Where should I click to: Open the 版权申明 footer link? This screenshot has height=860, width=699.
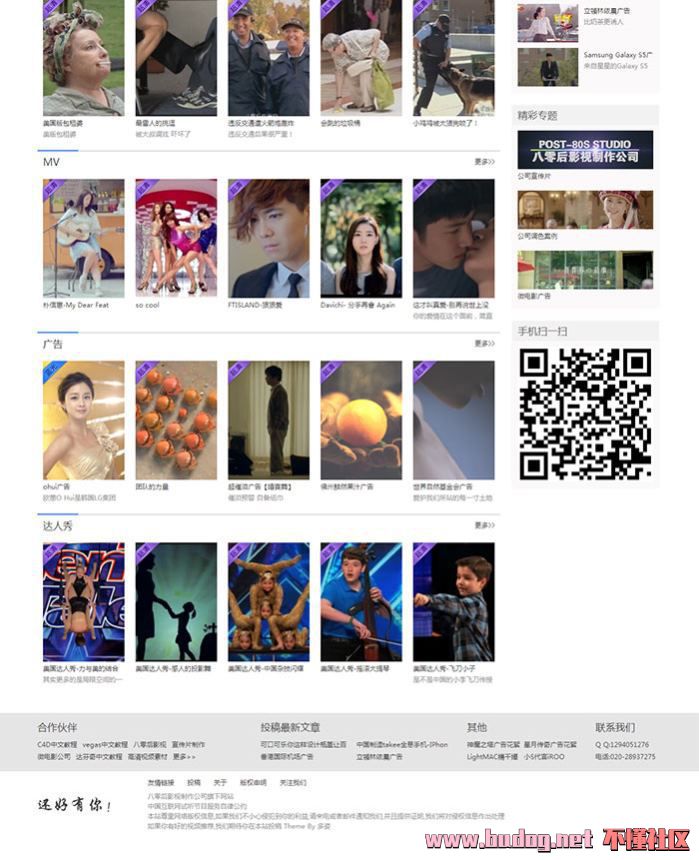click(x=253, y=782)
